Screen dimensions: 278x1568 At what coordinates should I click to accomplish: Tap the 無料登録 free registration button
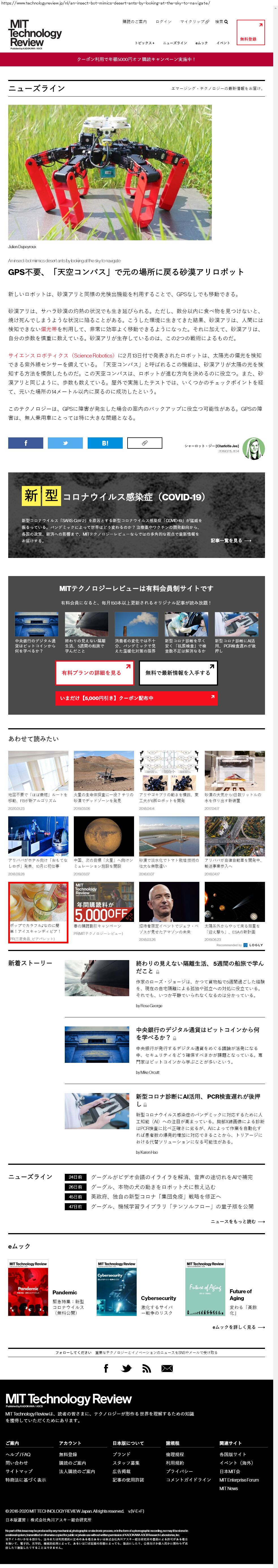point(250,33)
